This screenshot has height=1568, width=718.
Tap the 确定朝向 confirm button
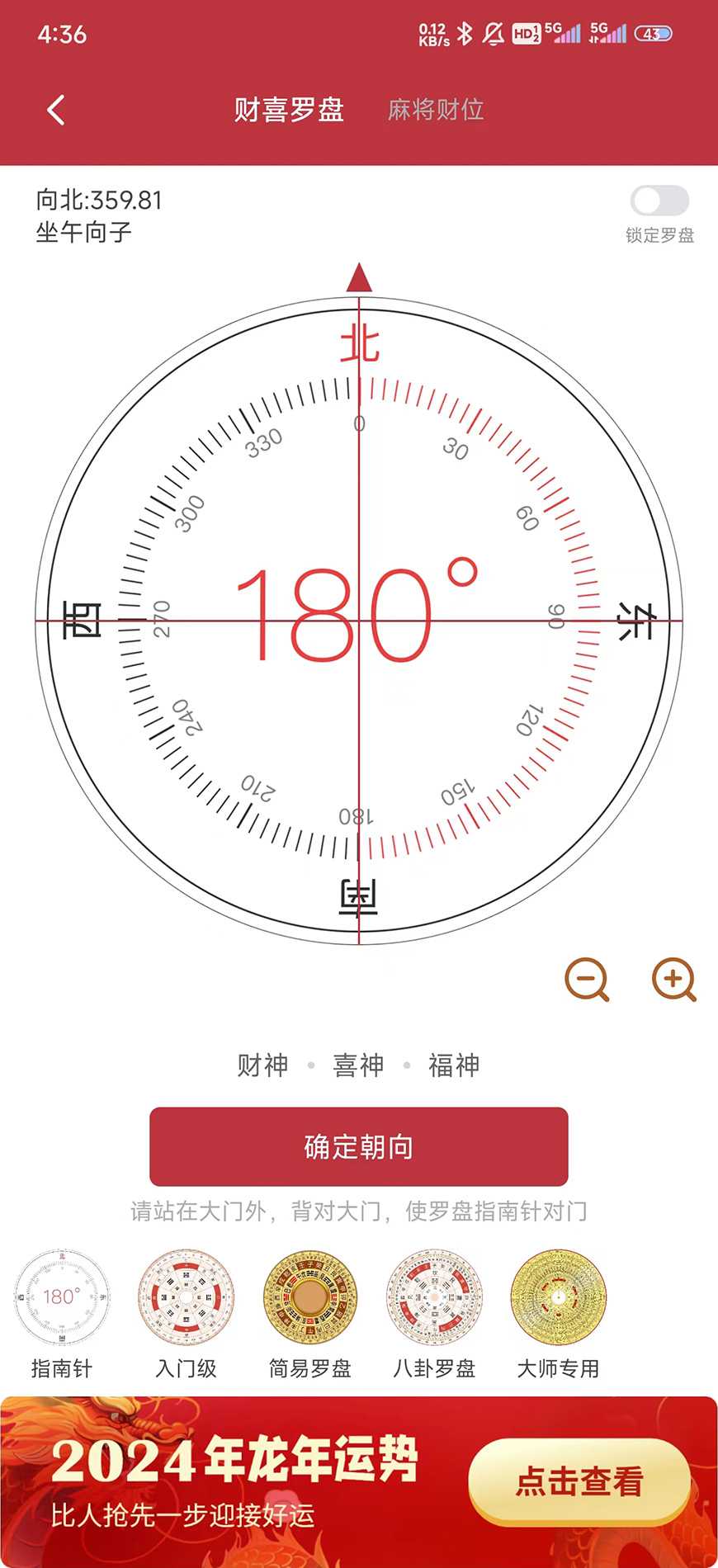click(x=358, y=1147)
